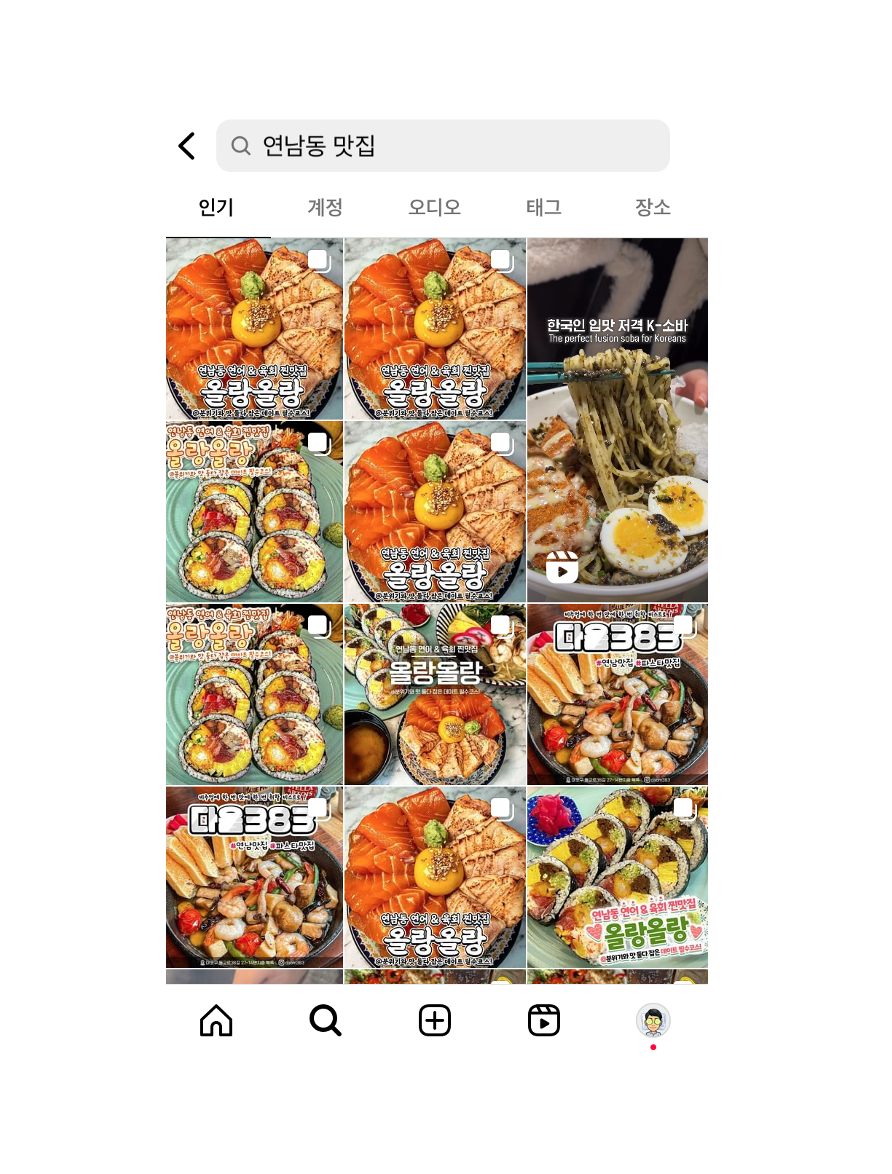Screen dimensions: 892x1174
Task: Click the magnifier inside the search bar
Action: (241, 146)
